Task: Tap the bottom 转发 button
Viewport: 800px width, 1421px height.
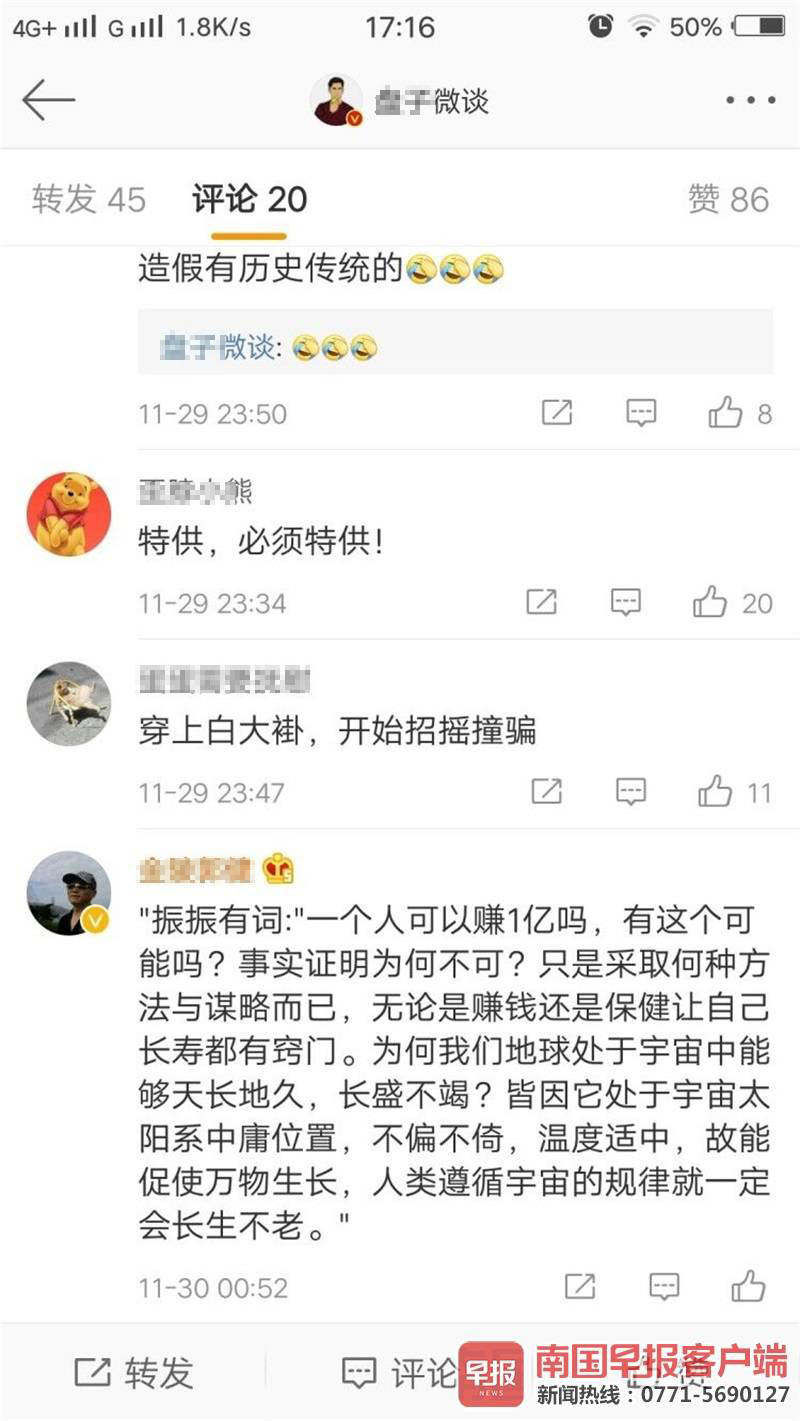Action: pos(134,1373)
